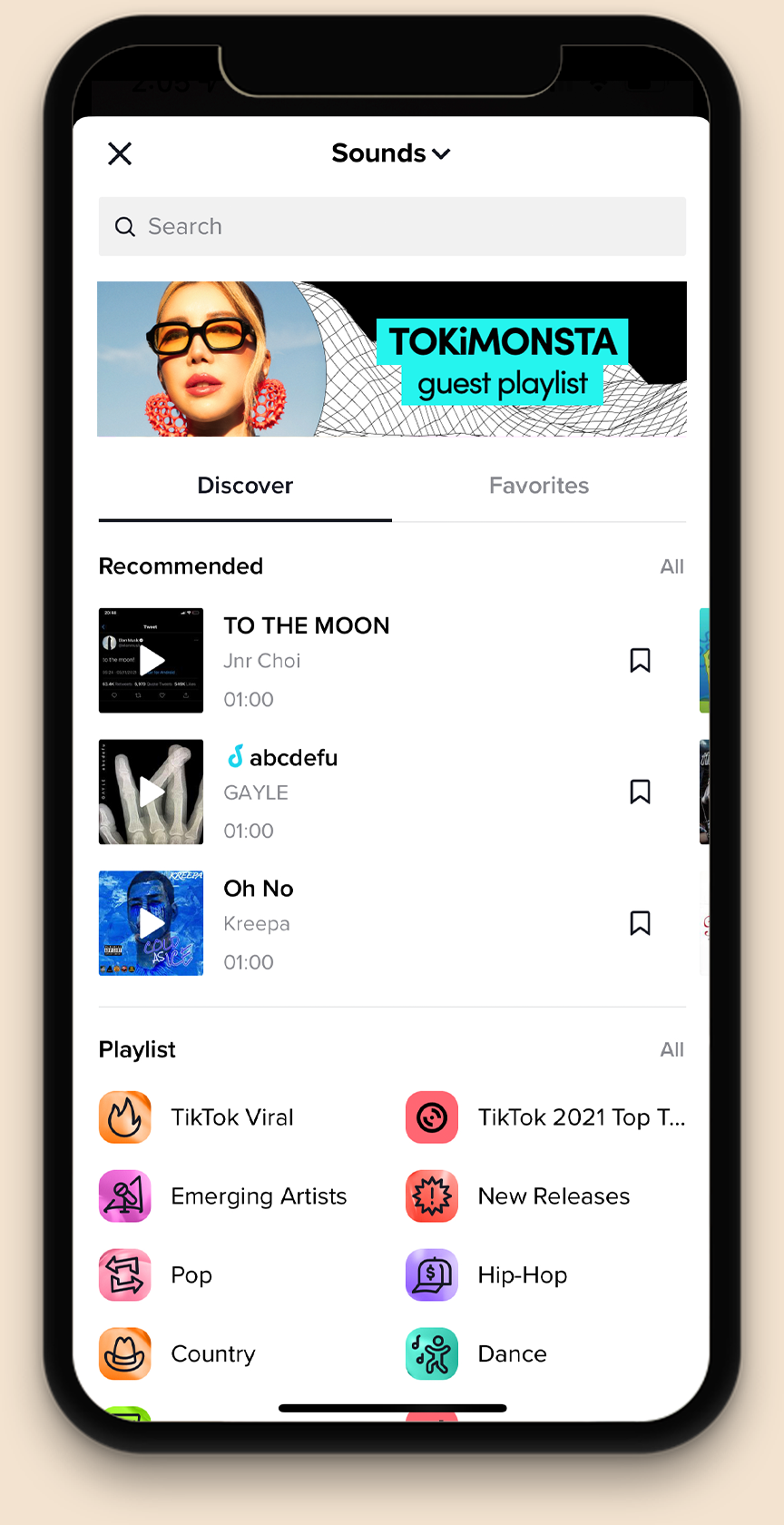Open the New Releases playlist
The image size is (784, 1525).
(x=518, y=1196)
